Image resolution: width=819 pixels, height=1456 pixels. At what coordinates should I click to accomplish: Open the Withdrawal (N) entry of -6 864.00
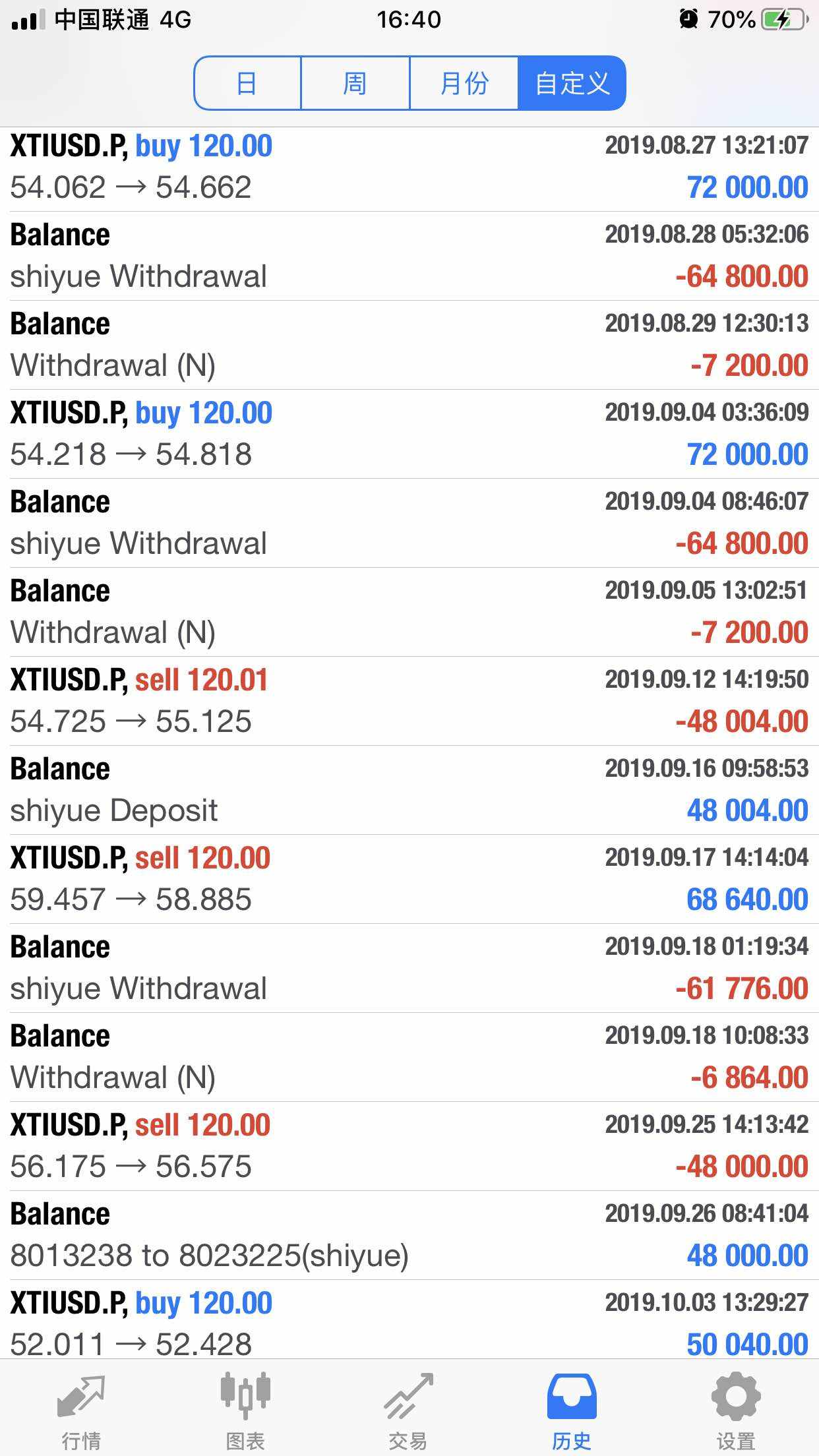tap(409, 1057)
